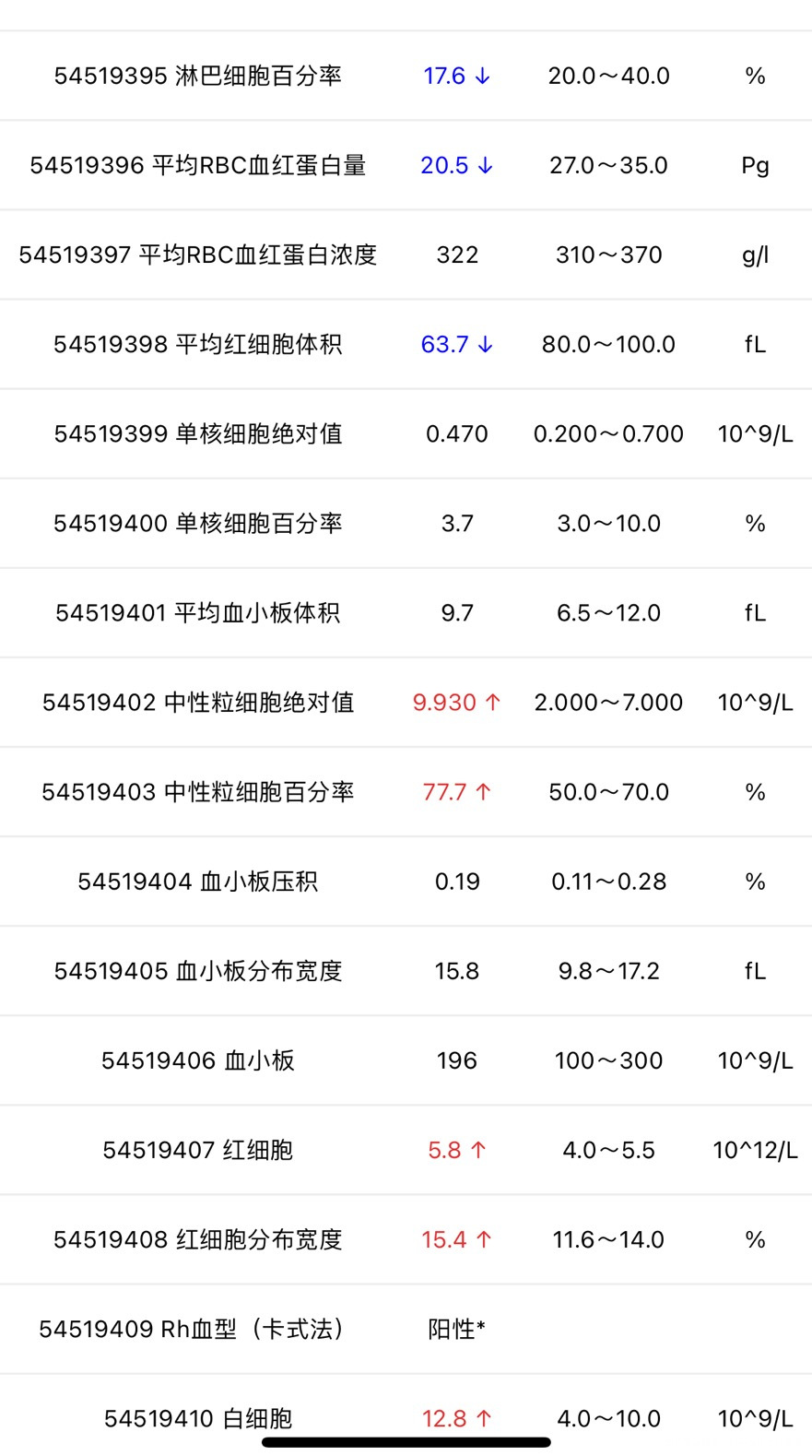The height and width of the screenshot is (1456, 812).
Task: Click the 322 value for 平均RBC血红蛋白浓度
Action: pyautogui.click(x=458, y=255)
